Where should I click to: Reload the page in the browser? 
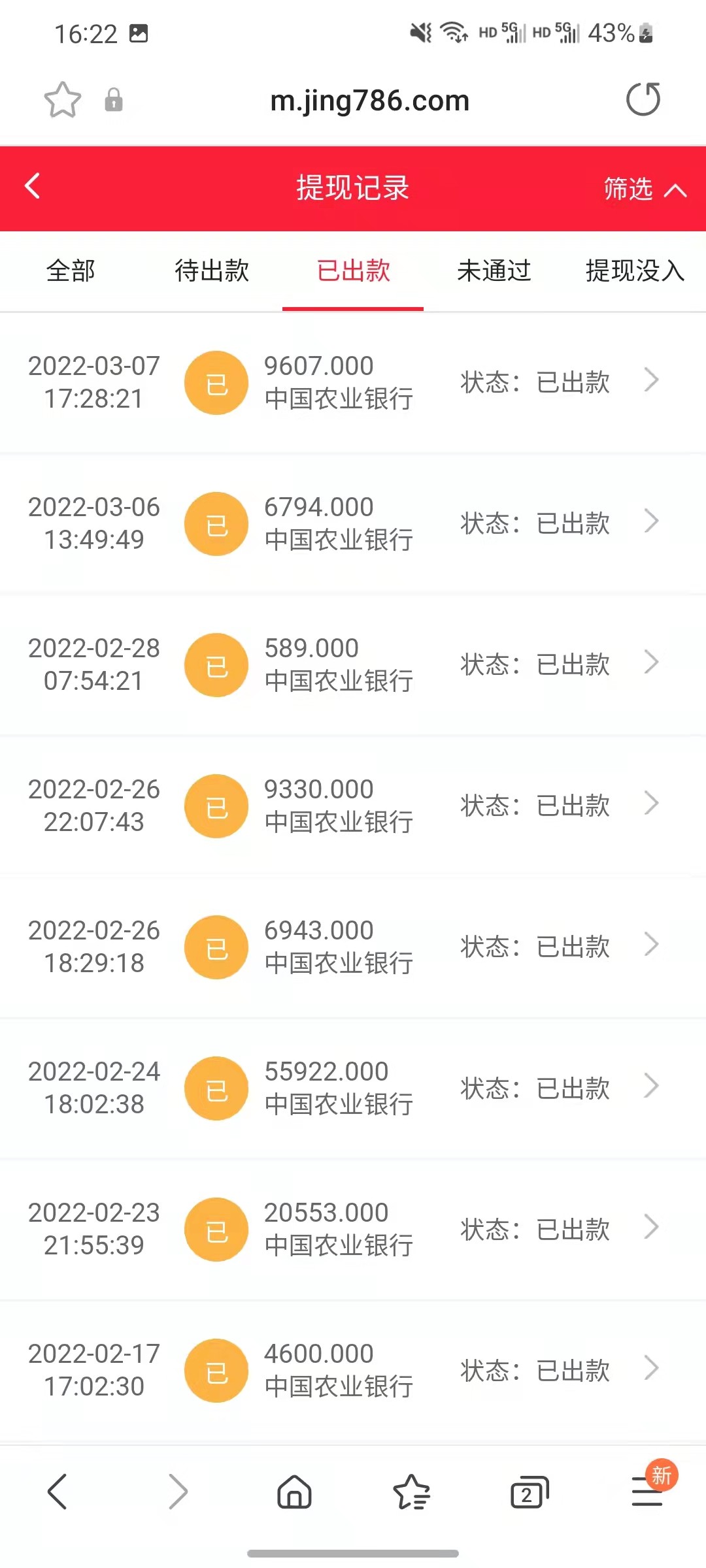(x=643, y=99)
